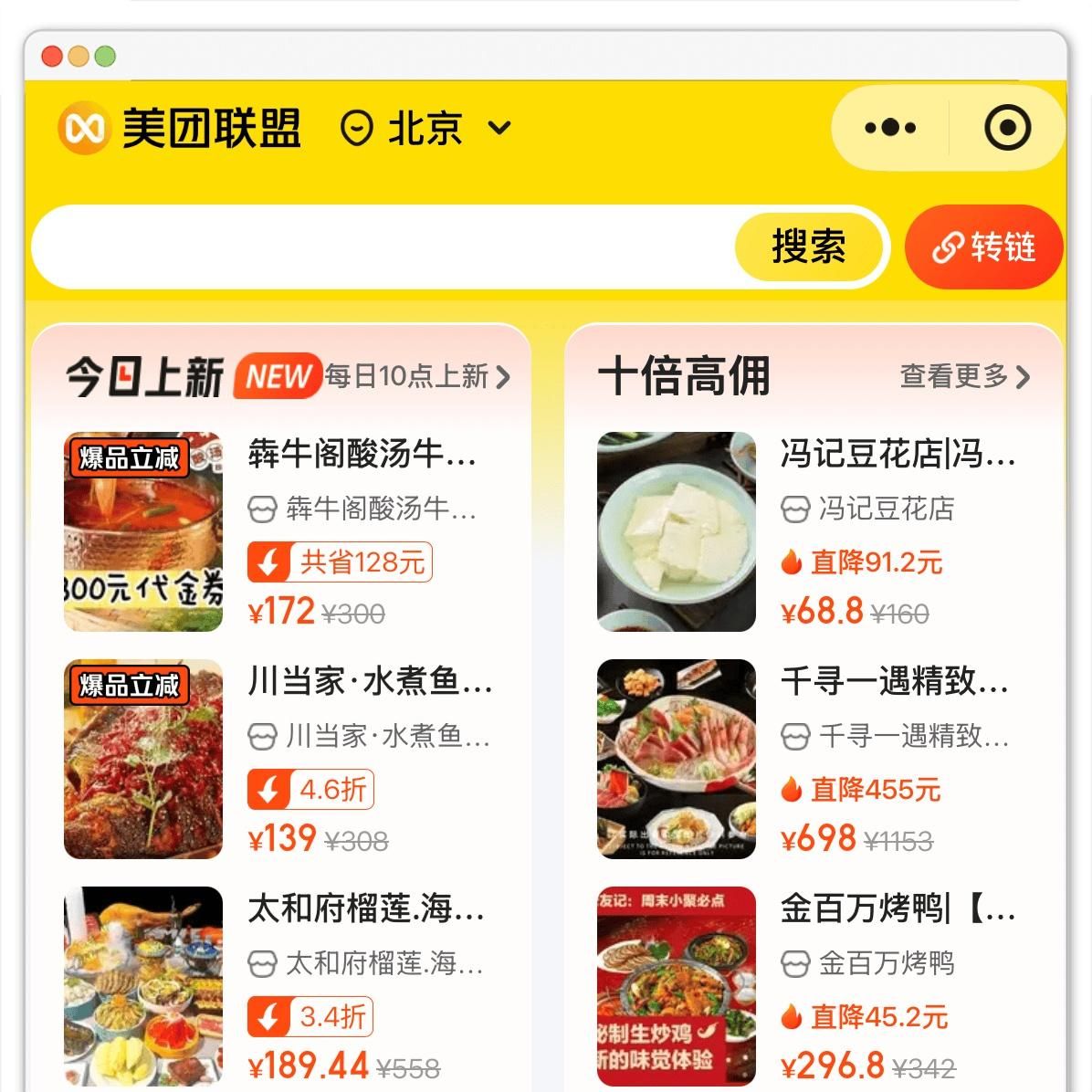The width and height of the screenshot is (1092, 1092).
Task: View more under 十倍高佣 via 查看更多
Action: (x=964, y=376)
